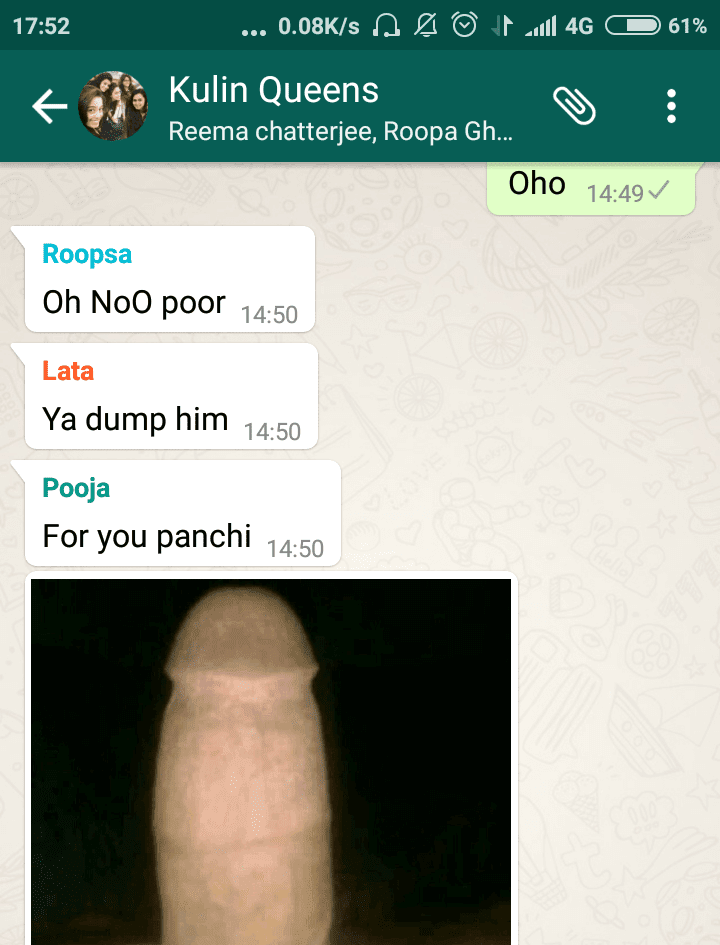Go back to the chats list
This screenshot has width=720, height=945.
pyautogui.click(x=48, y=107)
